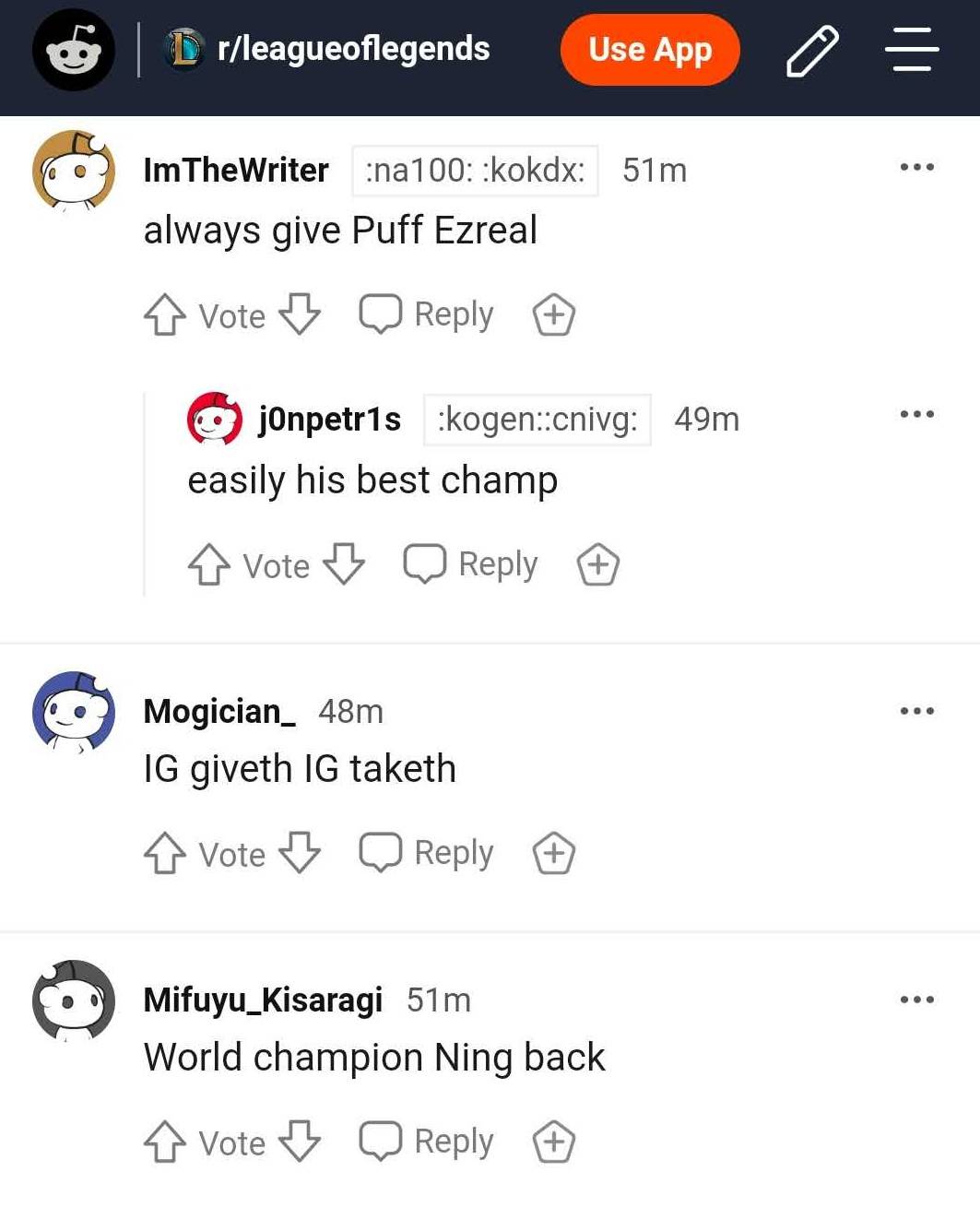Upvote ImTheWriter's comment
The image size is (980, 1207).
pos(165,315)
